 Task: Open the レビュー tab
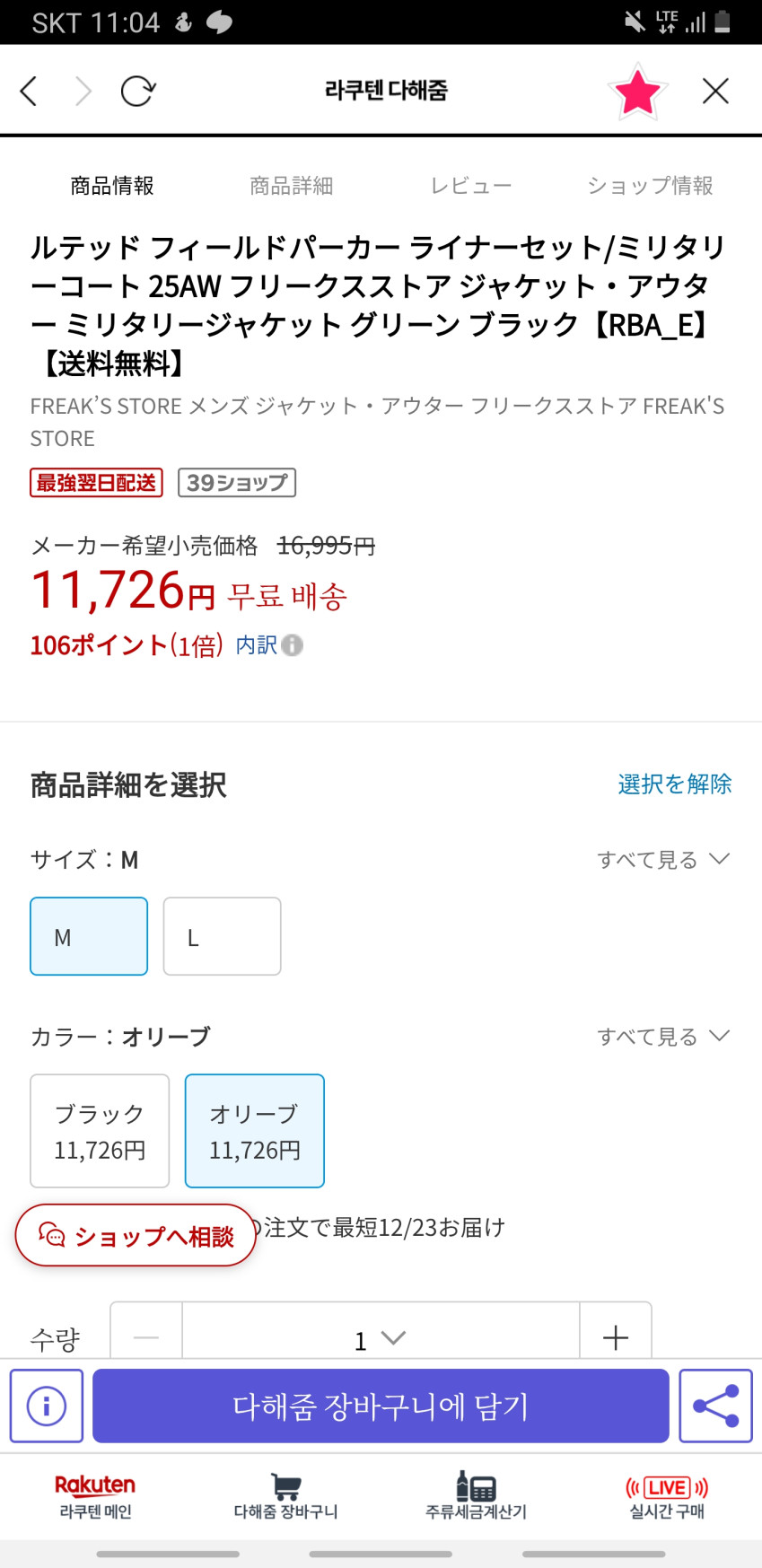coord(470,186)
